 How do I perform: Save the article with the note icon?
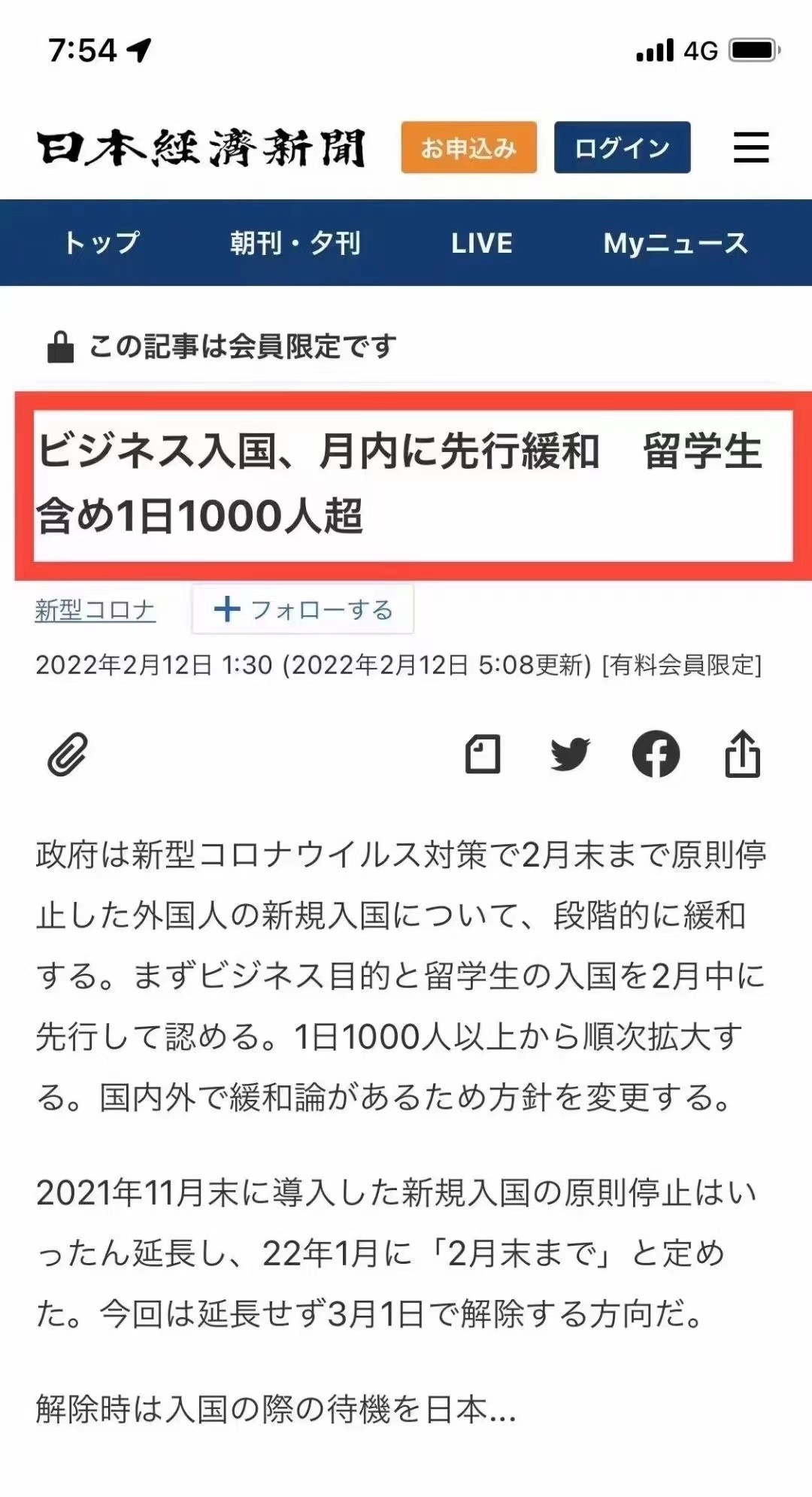483,755
